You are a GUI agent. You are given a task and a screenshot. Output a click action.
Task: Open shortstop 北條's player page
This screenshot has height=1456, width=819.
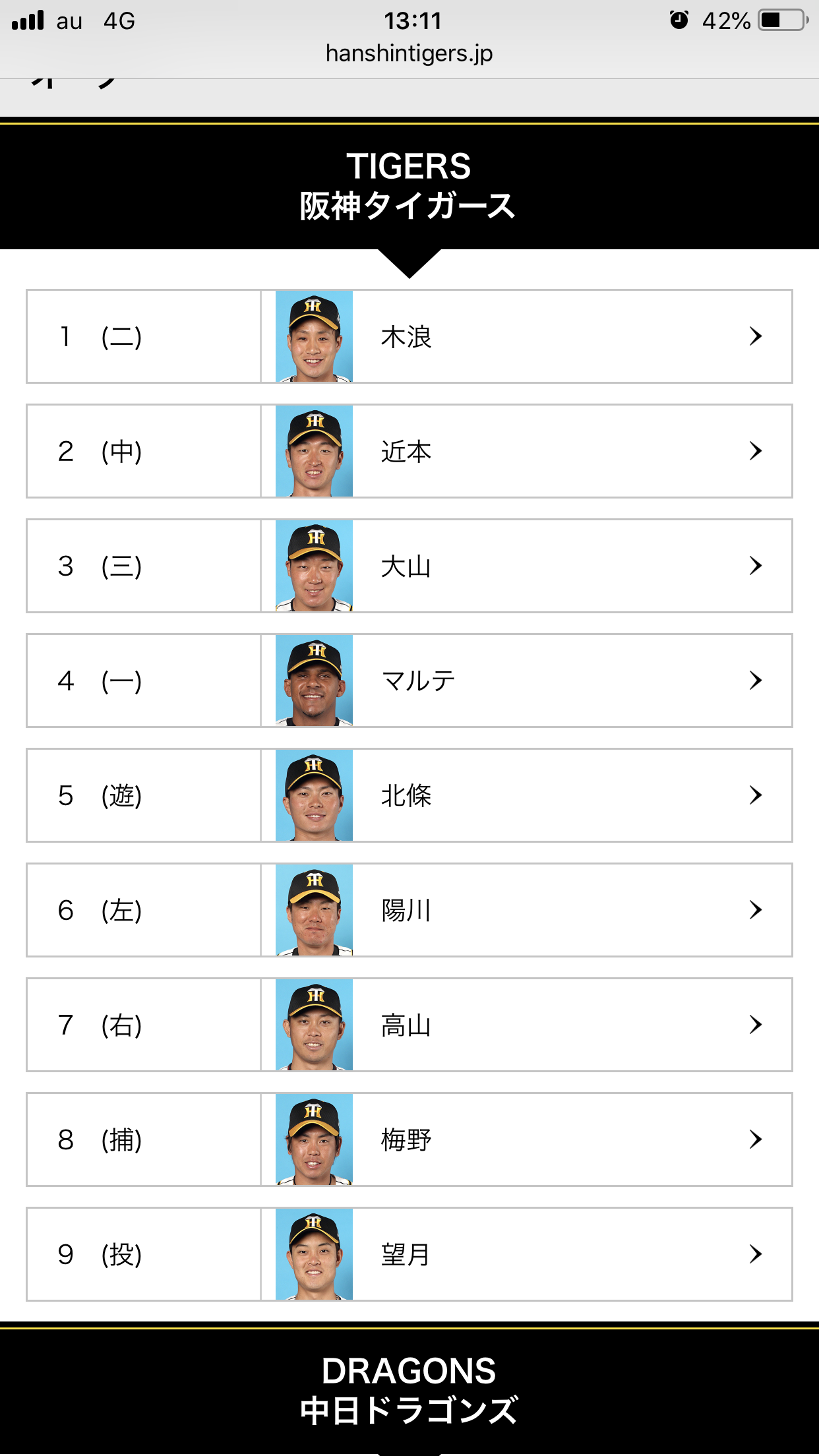(x=409, y=795)
